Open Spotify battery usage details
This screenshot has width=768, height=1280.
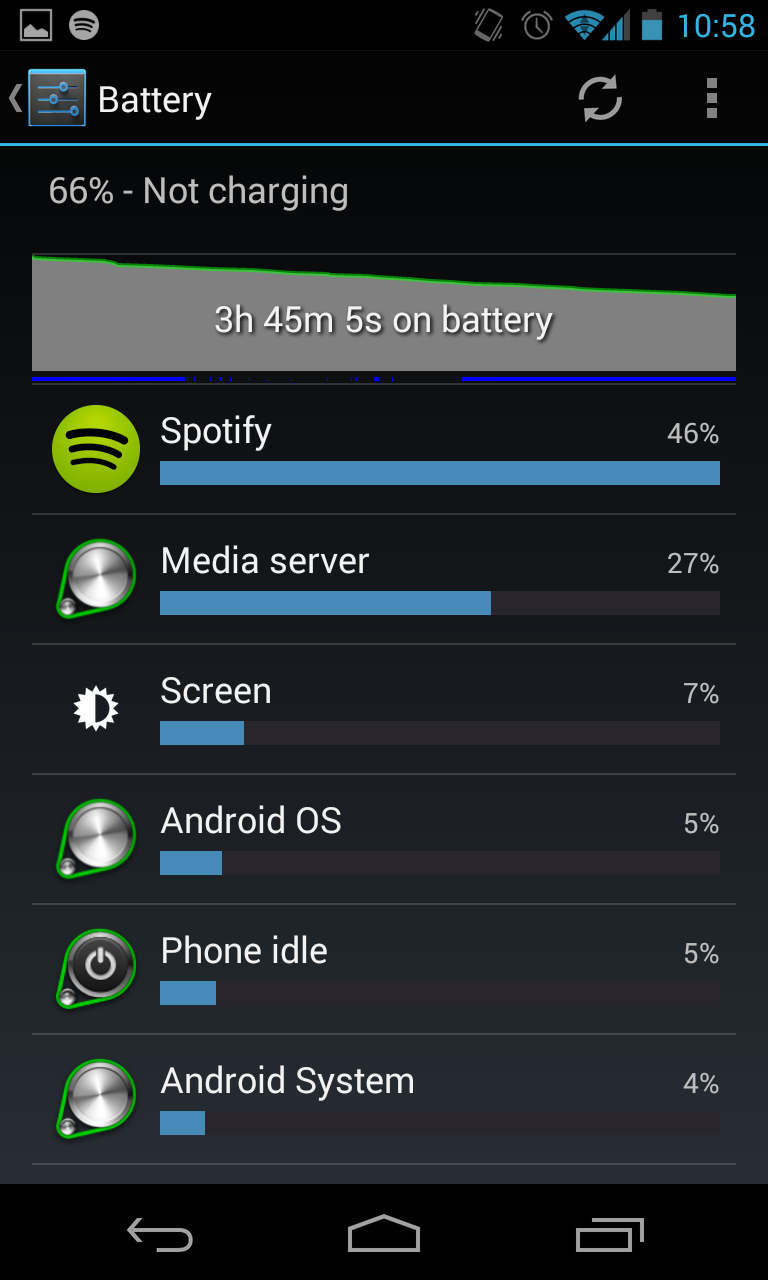click(x=384, y=450)
